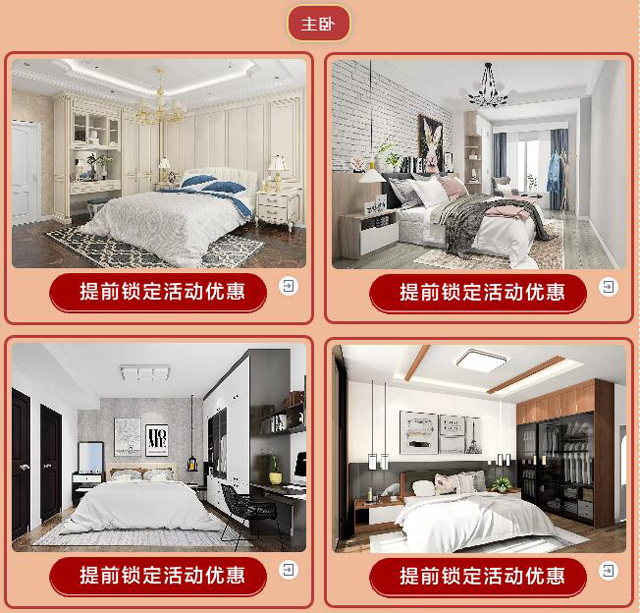View the glass wardrobe bedroom picture
Viewport: 640px width, 613px height.
point(479,447)
